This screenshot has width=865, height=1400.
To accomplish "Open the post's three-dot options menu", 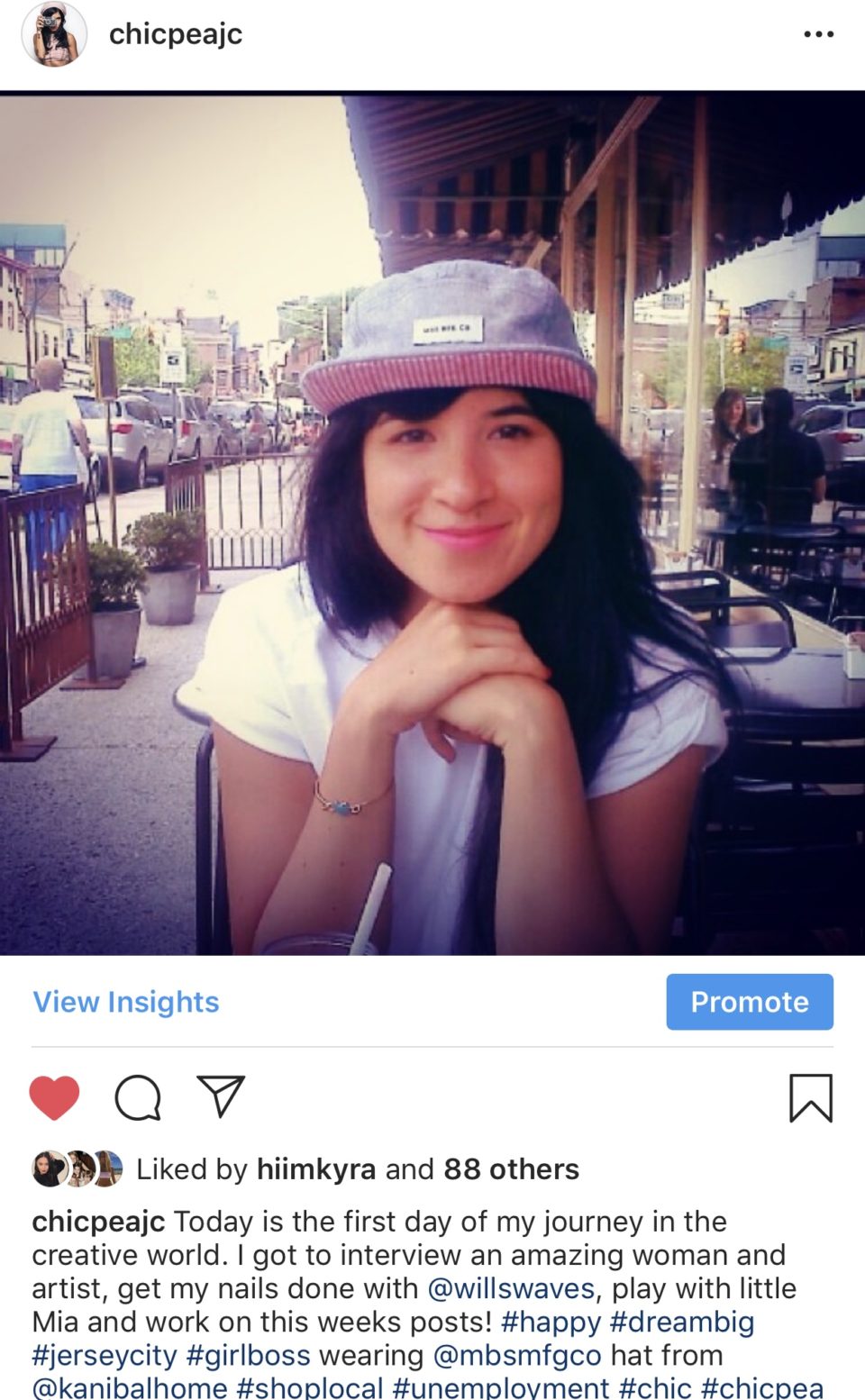I will [818, 34].
